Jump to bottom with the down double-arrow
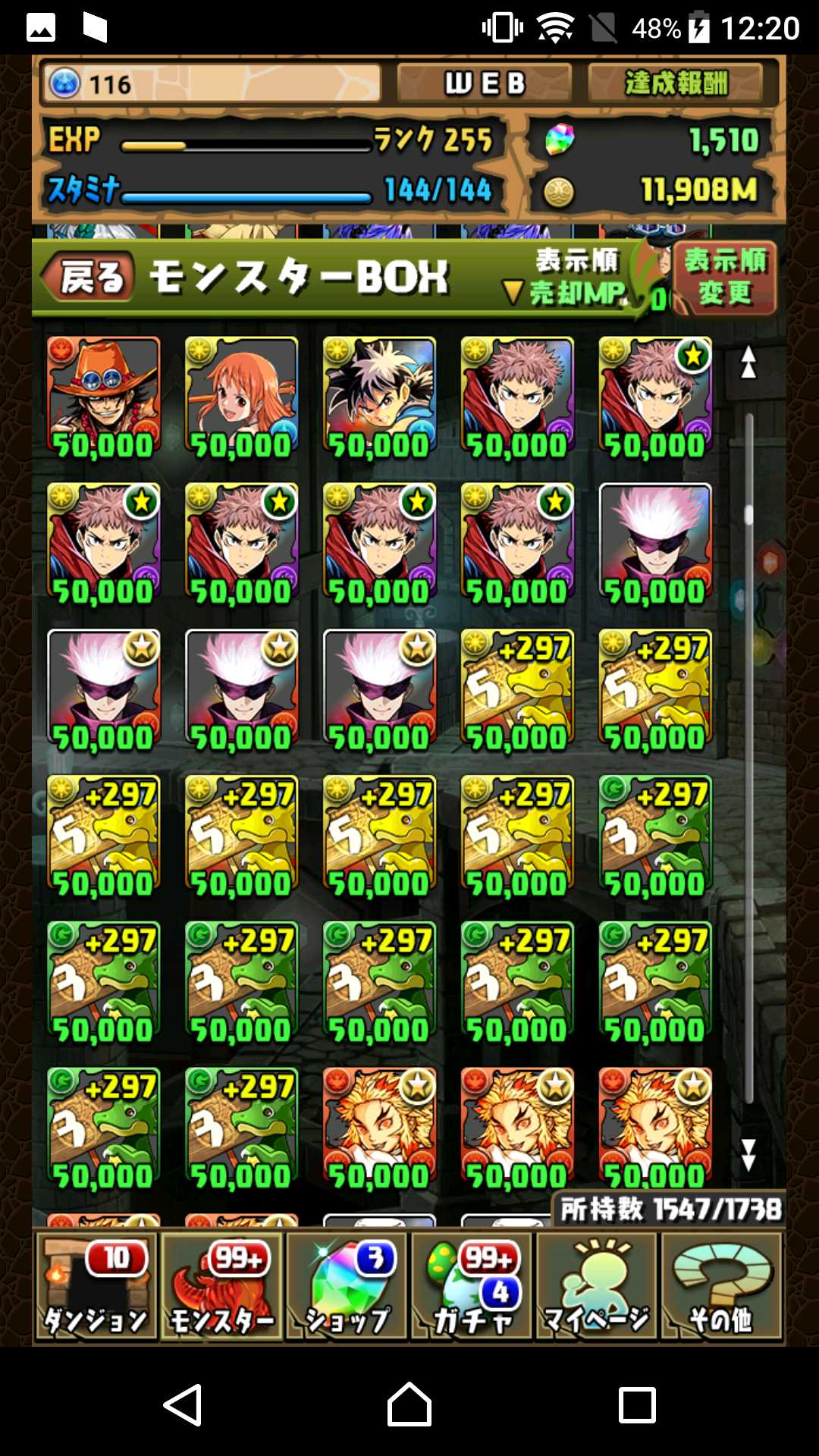This screenshot has width=819, height=1456. [748, 1154]
